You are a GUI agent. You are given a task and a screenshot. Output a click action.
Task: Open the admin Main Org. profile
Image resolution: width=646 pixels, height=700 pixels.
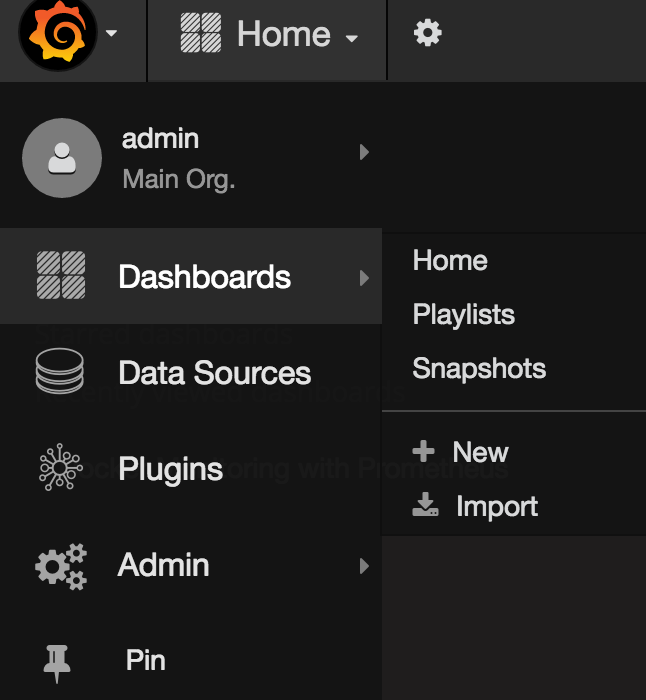180,157
